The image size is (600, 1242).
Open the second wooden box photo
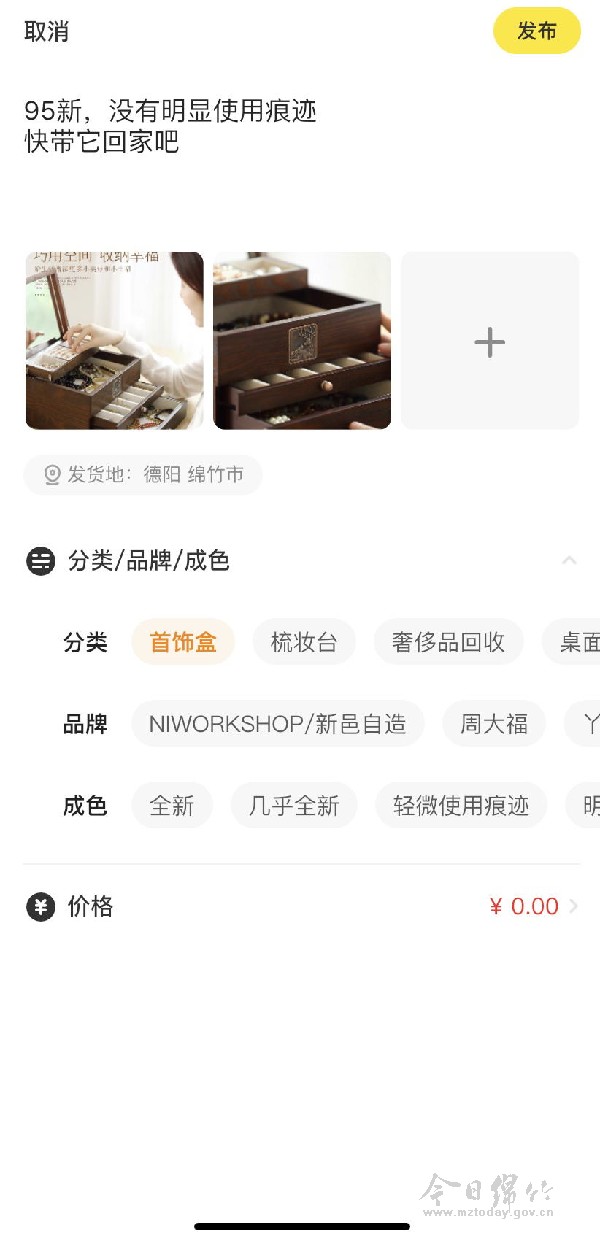click(x=302, y=340)
